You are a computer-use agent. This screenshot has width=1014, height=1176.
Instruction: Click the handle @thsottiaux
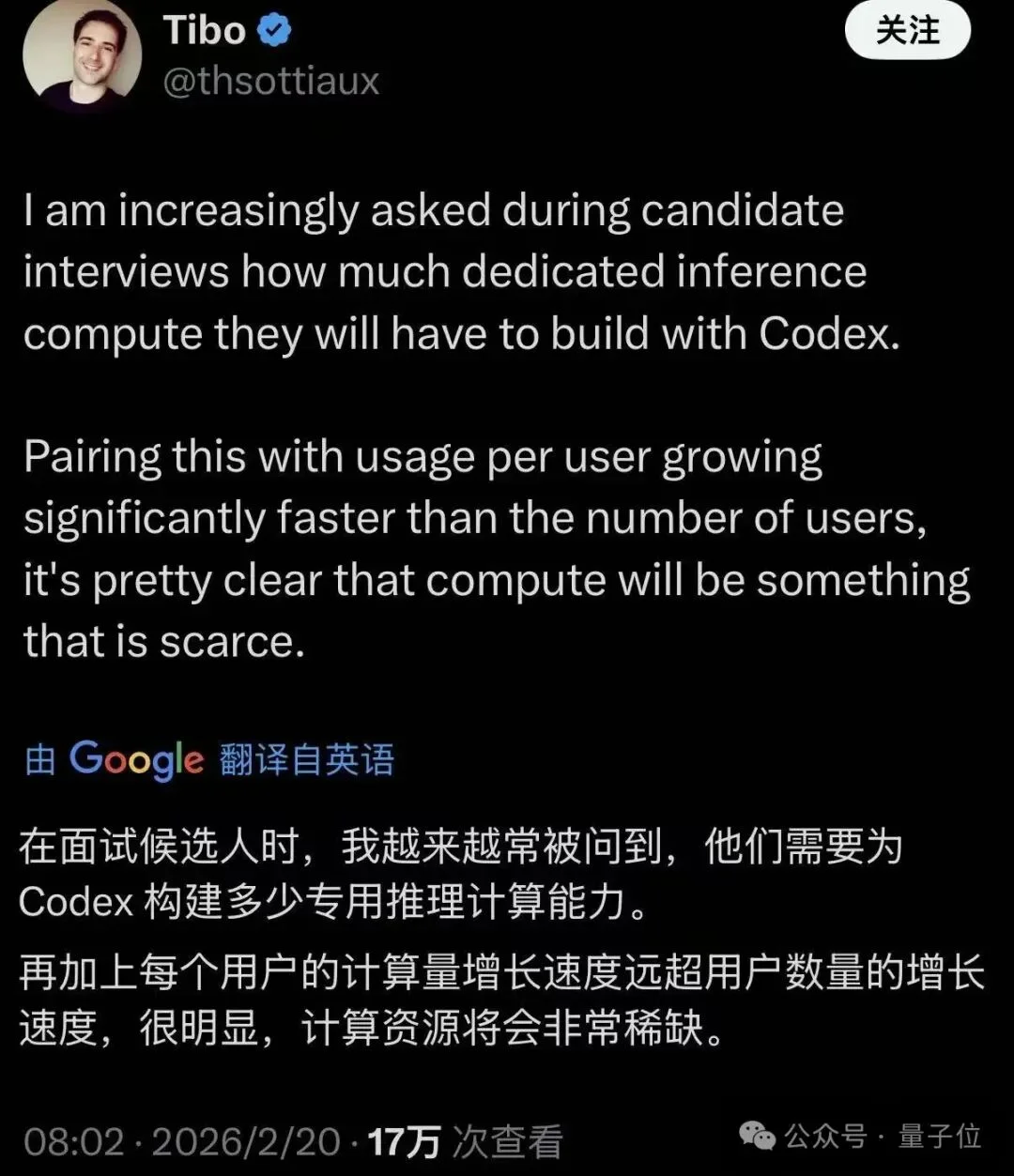point(272,82)
